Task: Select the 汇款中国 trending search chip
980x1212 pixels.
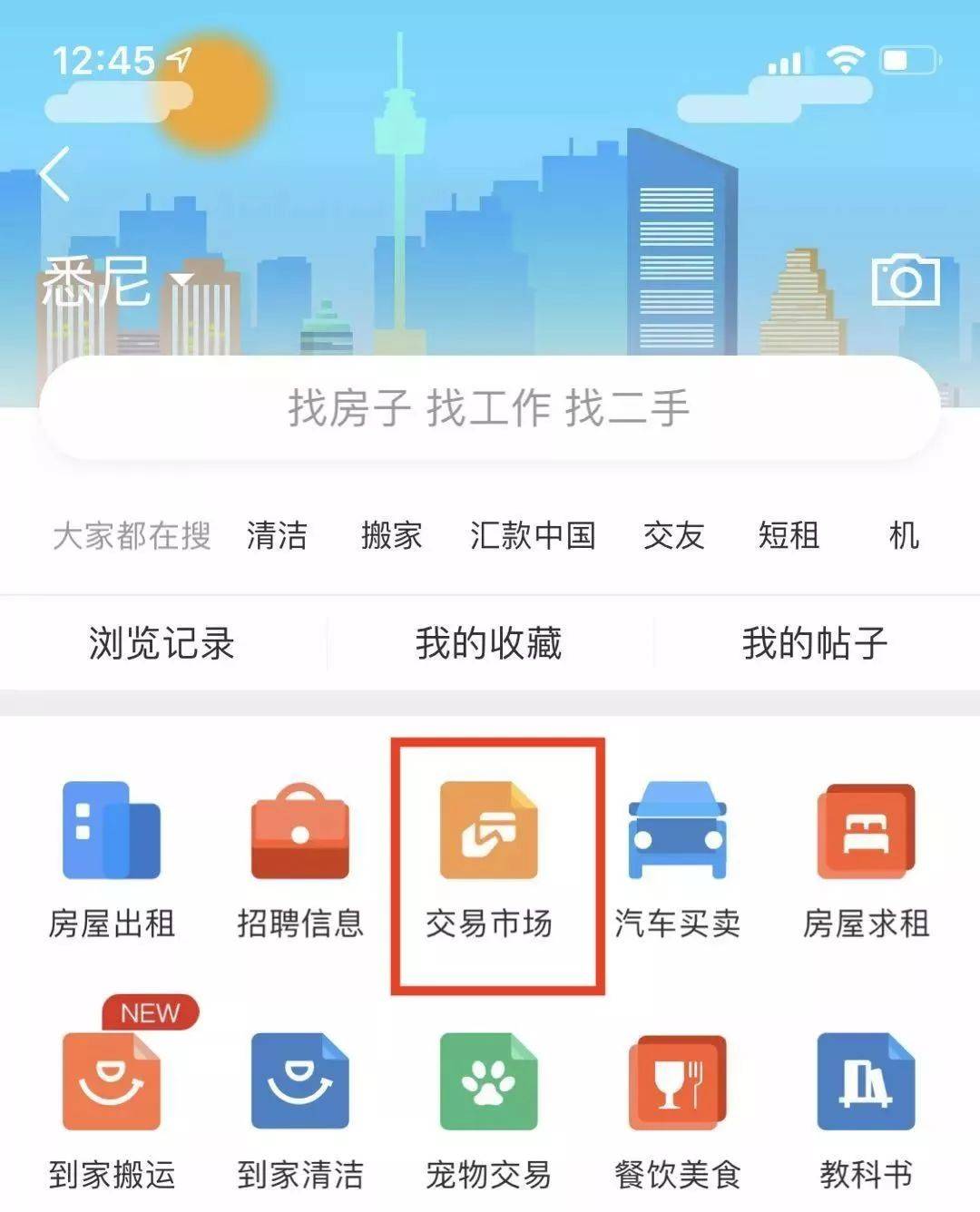Action: pyautogui.click(x=533, y=535)
